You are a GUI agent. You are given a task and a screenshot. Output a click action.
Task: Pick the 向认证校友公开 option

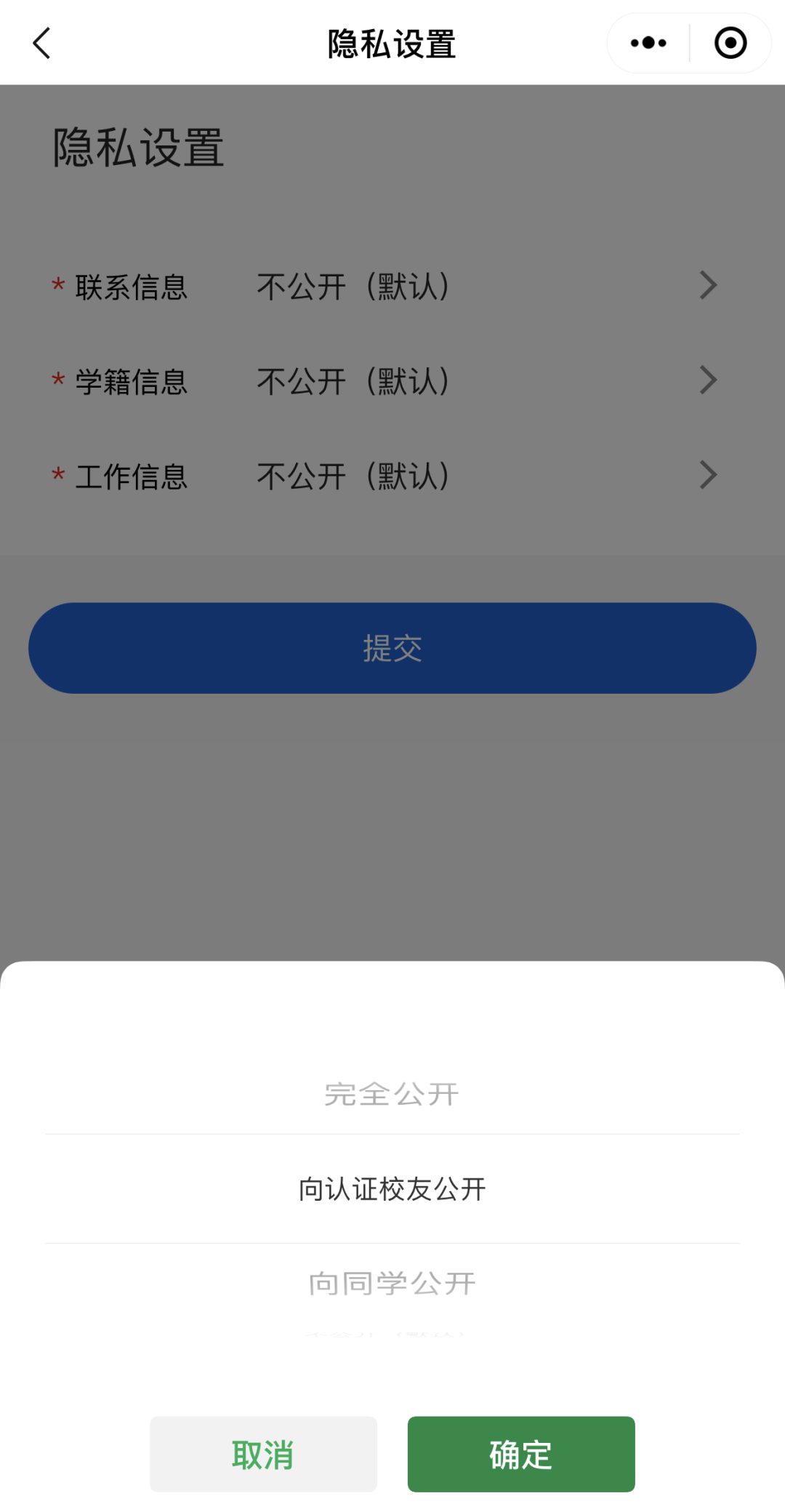[392, 1189]
